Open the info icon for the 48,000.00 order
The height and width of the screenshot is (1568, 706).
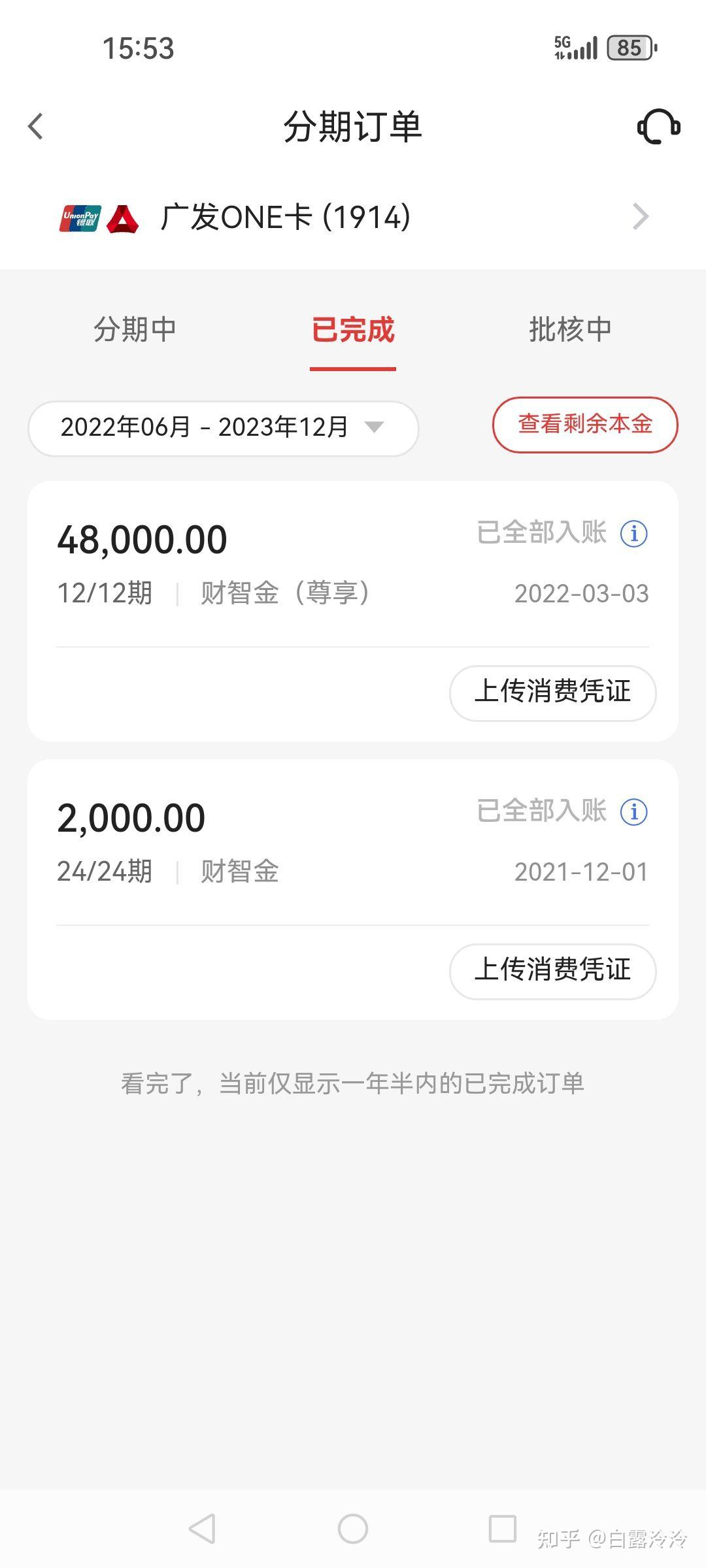[x=633, y=534]
